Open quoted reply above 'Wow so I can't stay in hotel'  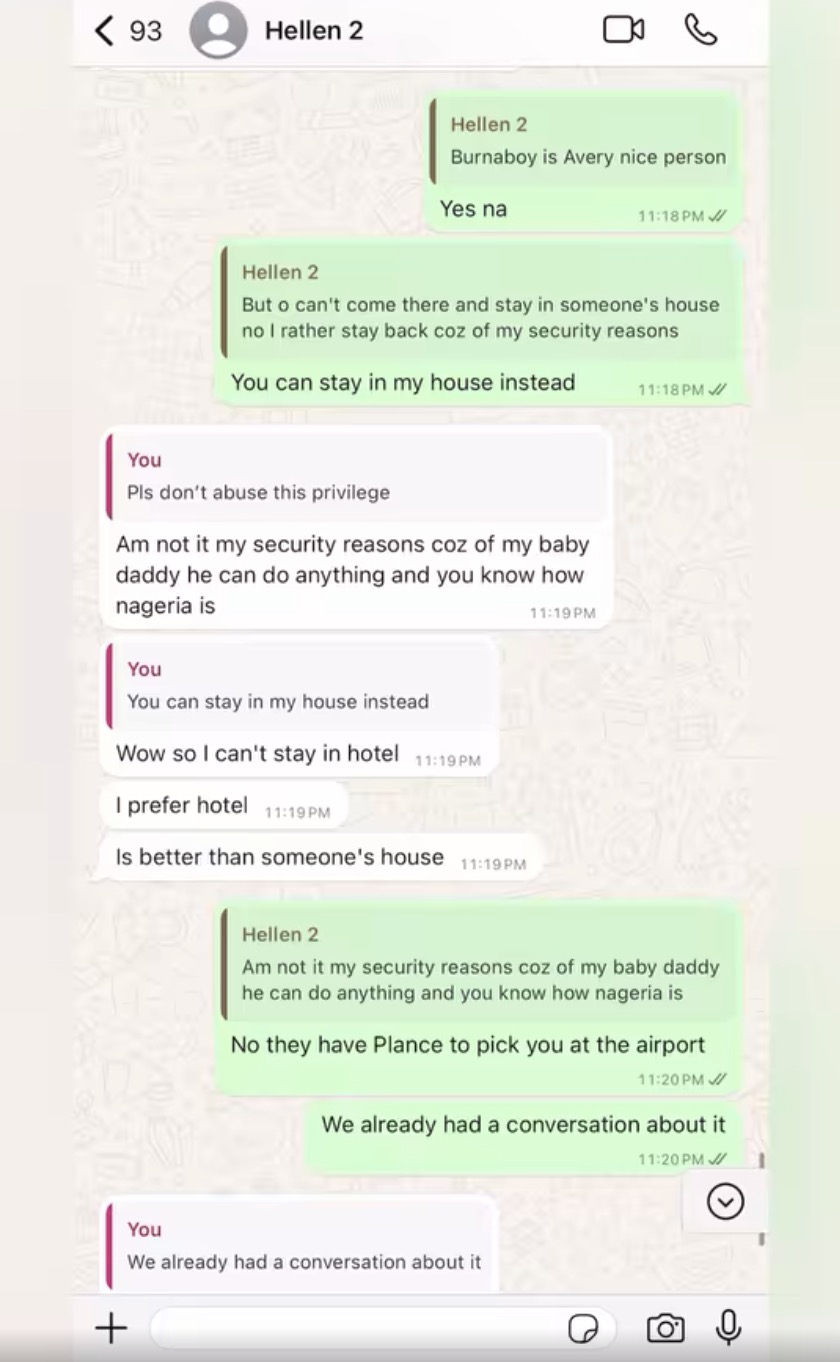click(x=300, y=686)
